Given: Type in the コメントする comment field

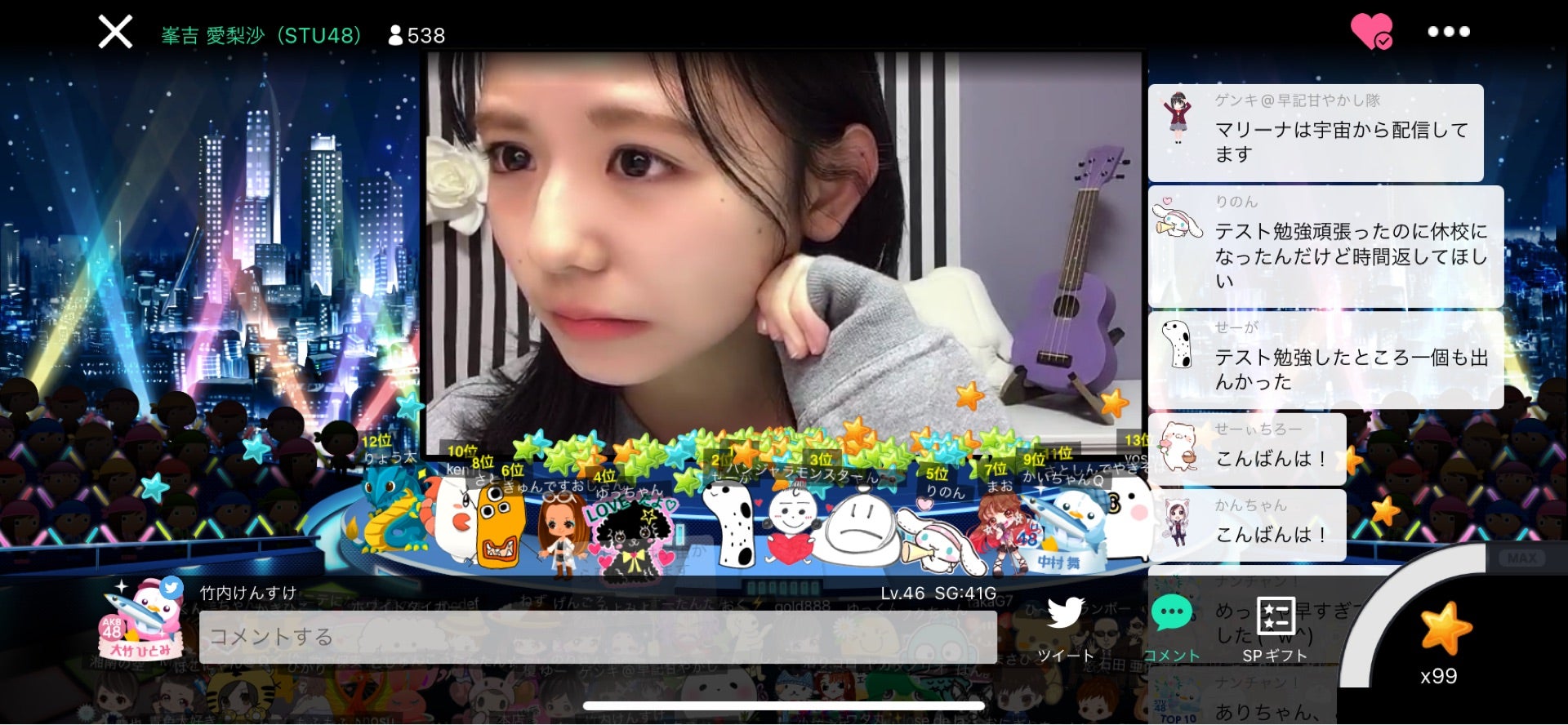Looking at the screenshot, I should (597, 637).
